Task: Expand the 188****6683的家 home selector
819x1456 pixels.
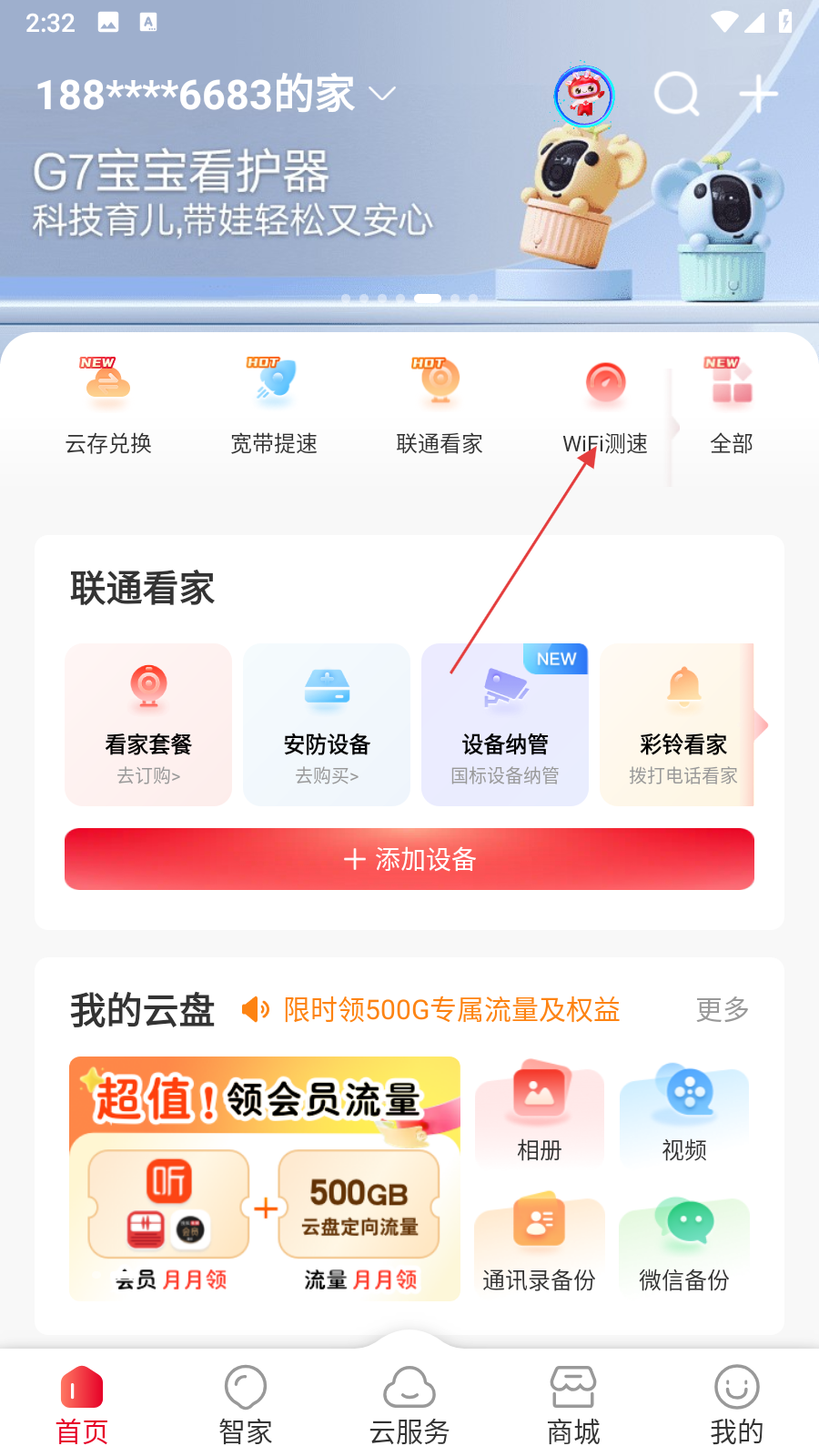Action: (x=216, y=95)
